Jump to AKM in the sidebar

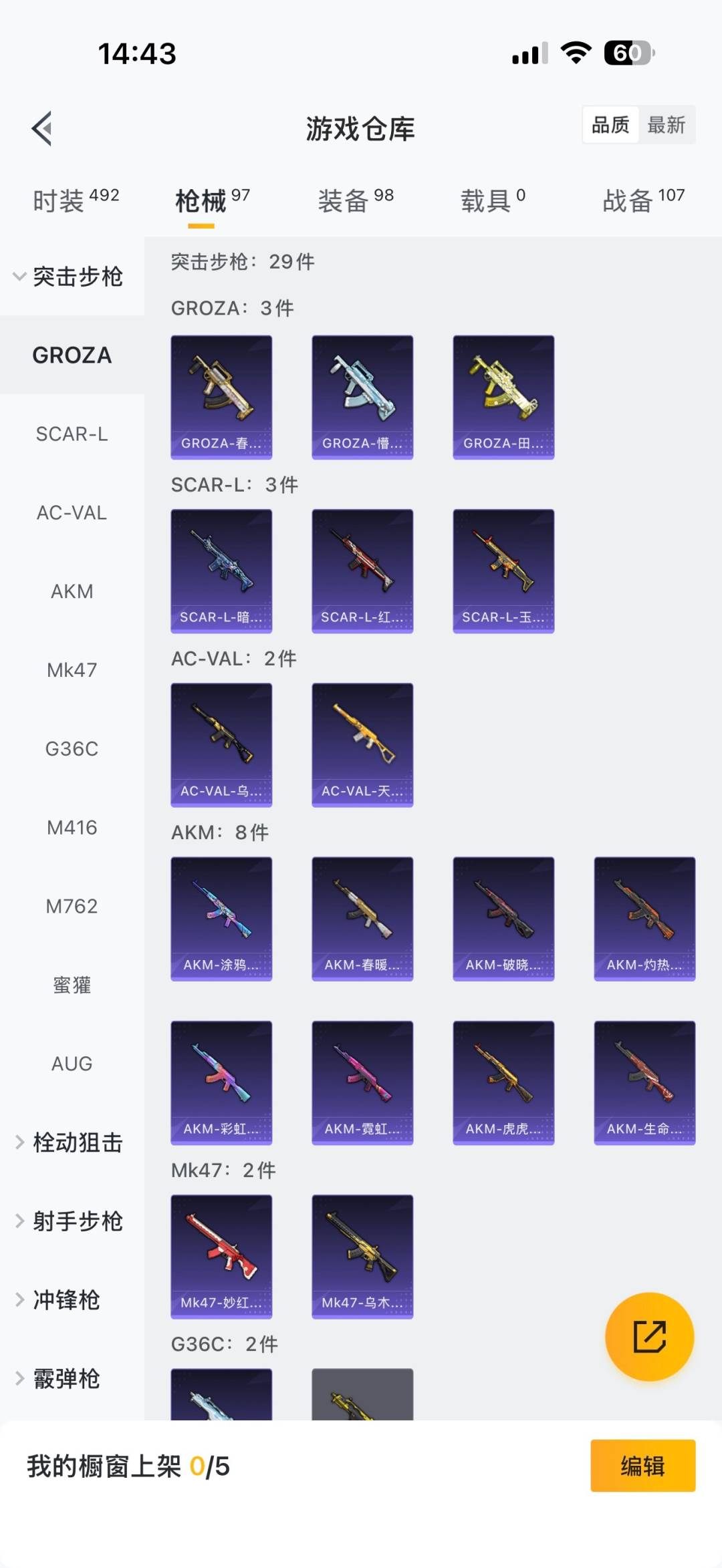pos(72,591)
